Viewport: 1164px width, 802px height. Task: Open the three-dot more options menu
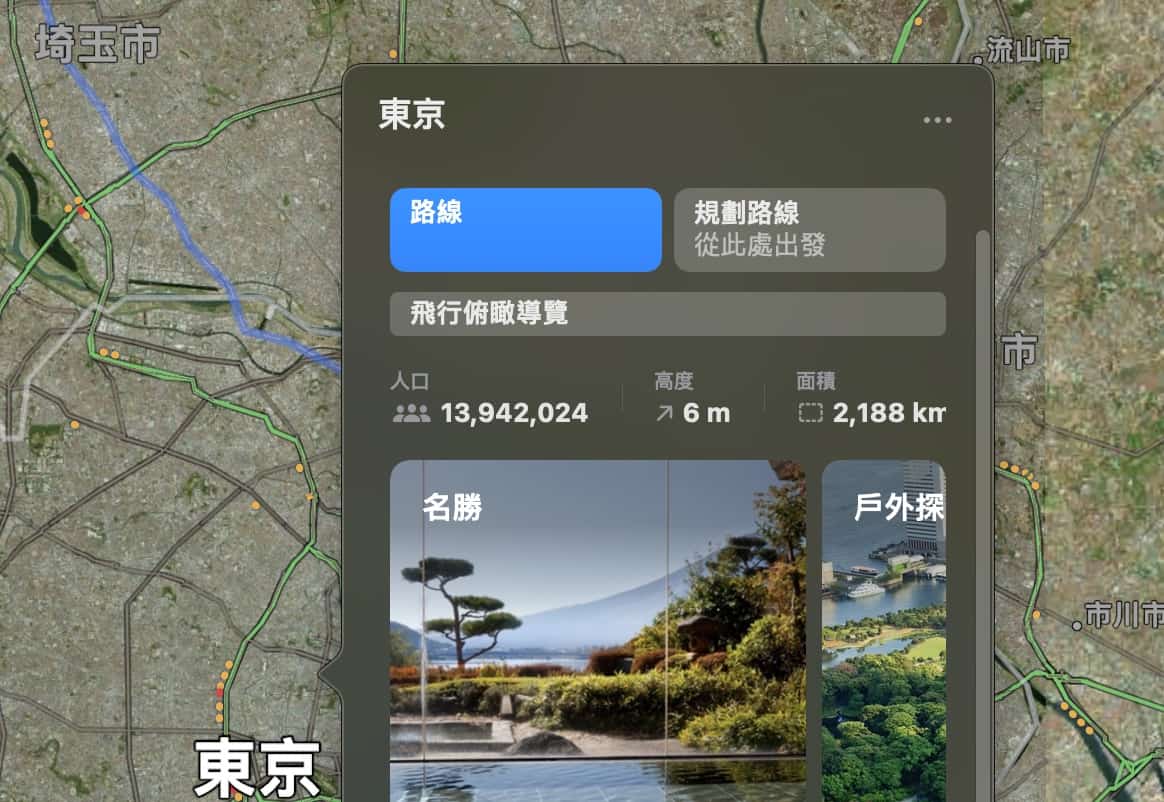tap(937, 120)
